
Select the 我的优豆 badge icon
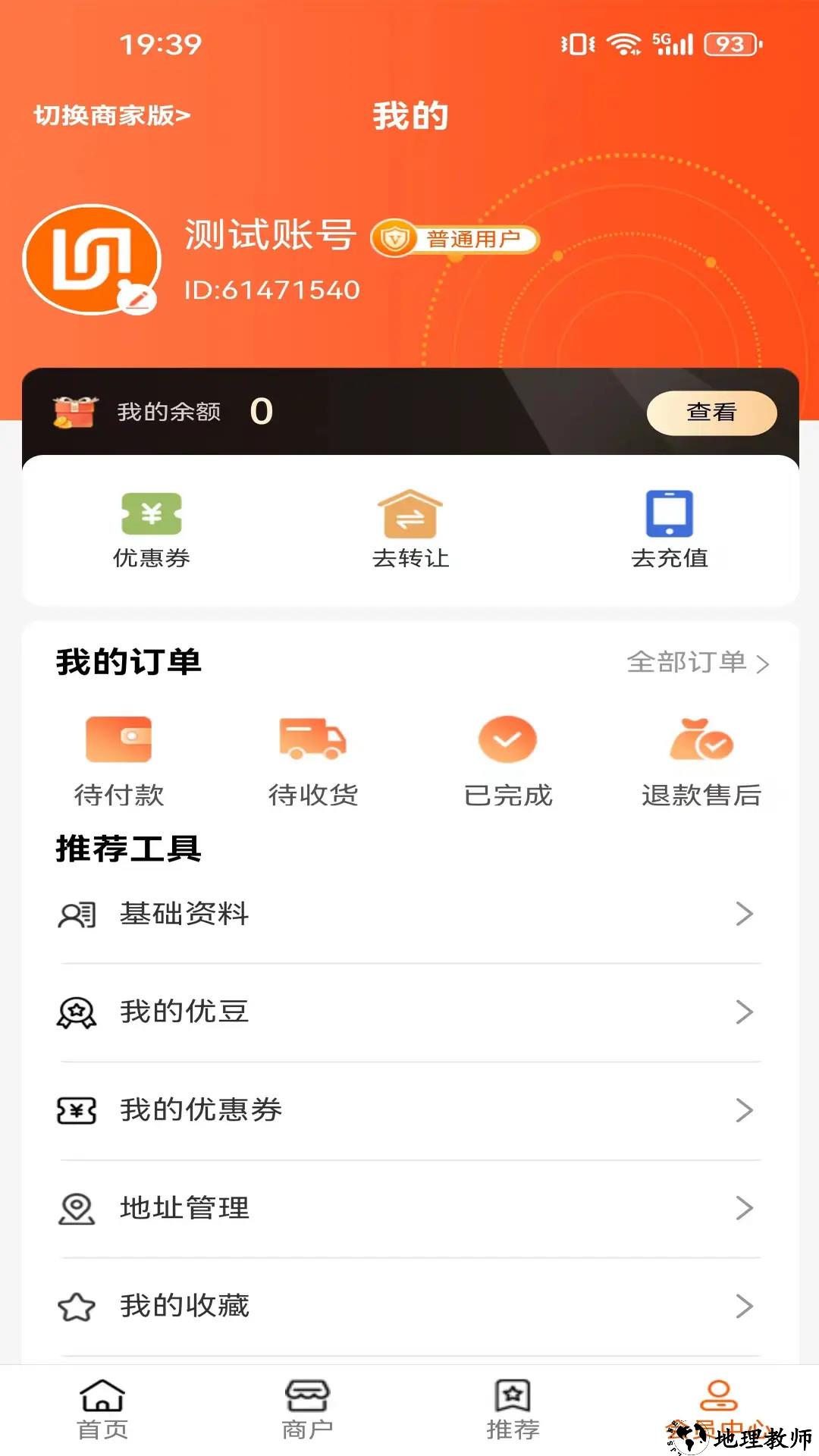click(76, 1011)
